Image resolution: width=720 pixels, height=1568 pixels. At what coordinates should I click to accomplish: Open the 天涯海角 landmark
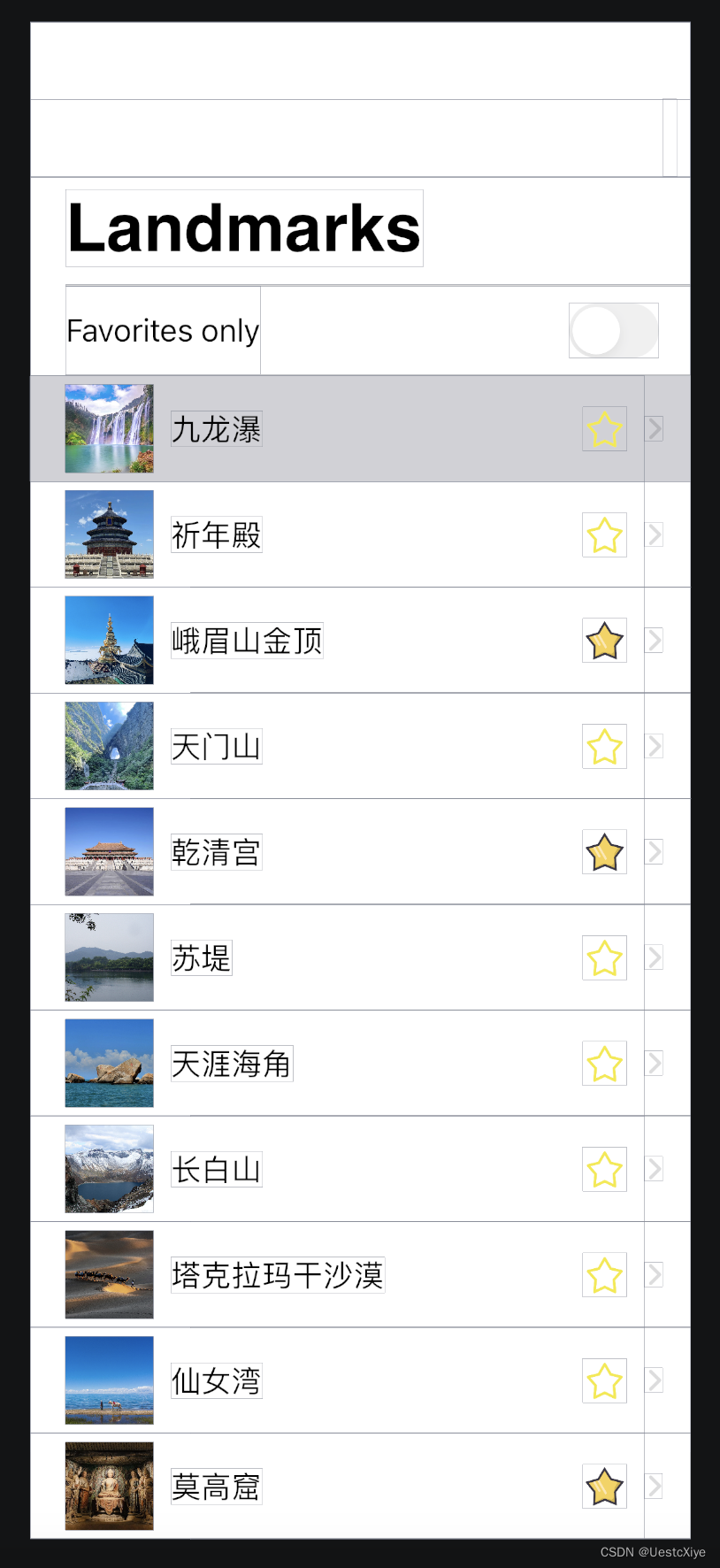pos(232,1064)
